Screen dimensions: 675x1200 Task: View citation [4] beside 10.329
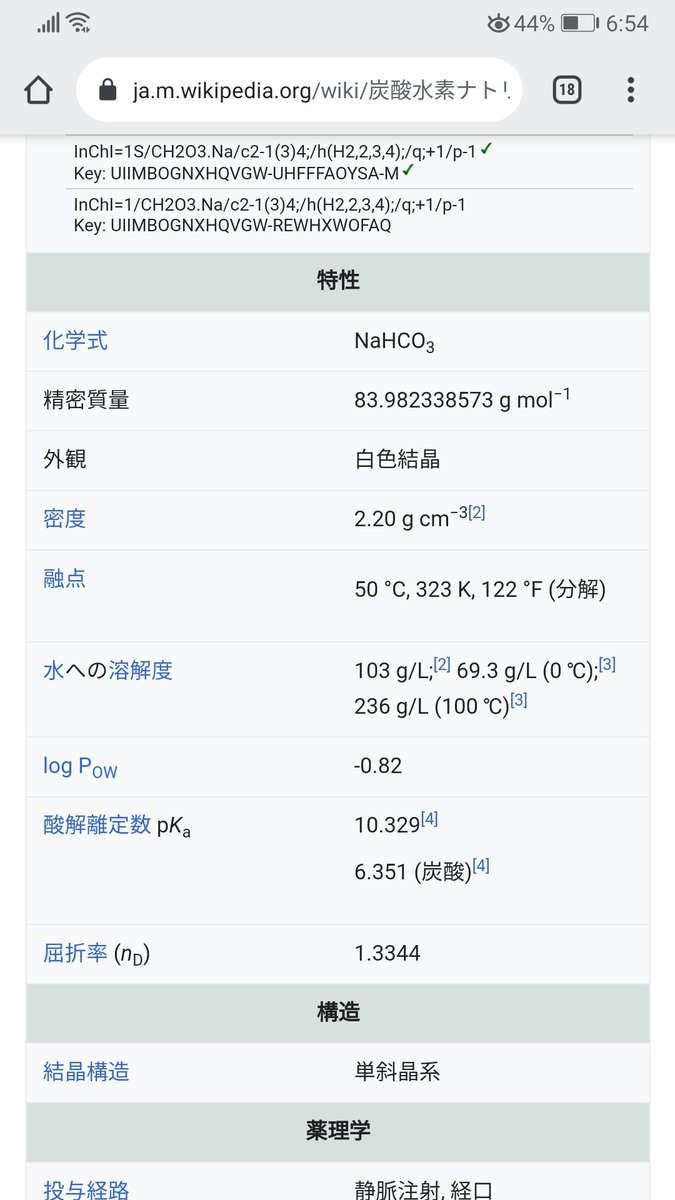[429, 820]
